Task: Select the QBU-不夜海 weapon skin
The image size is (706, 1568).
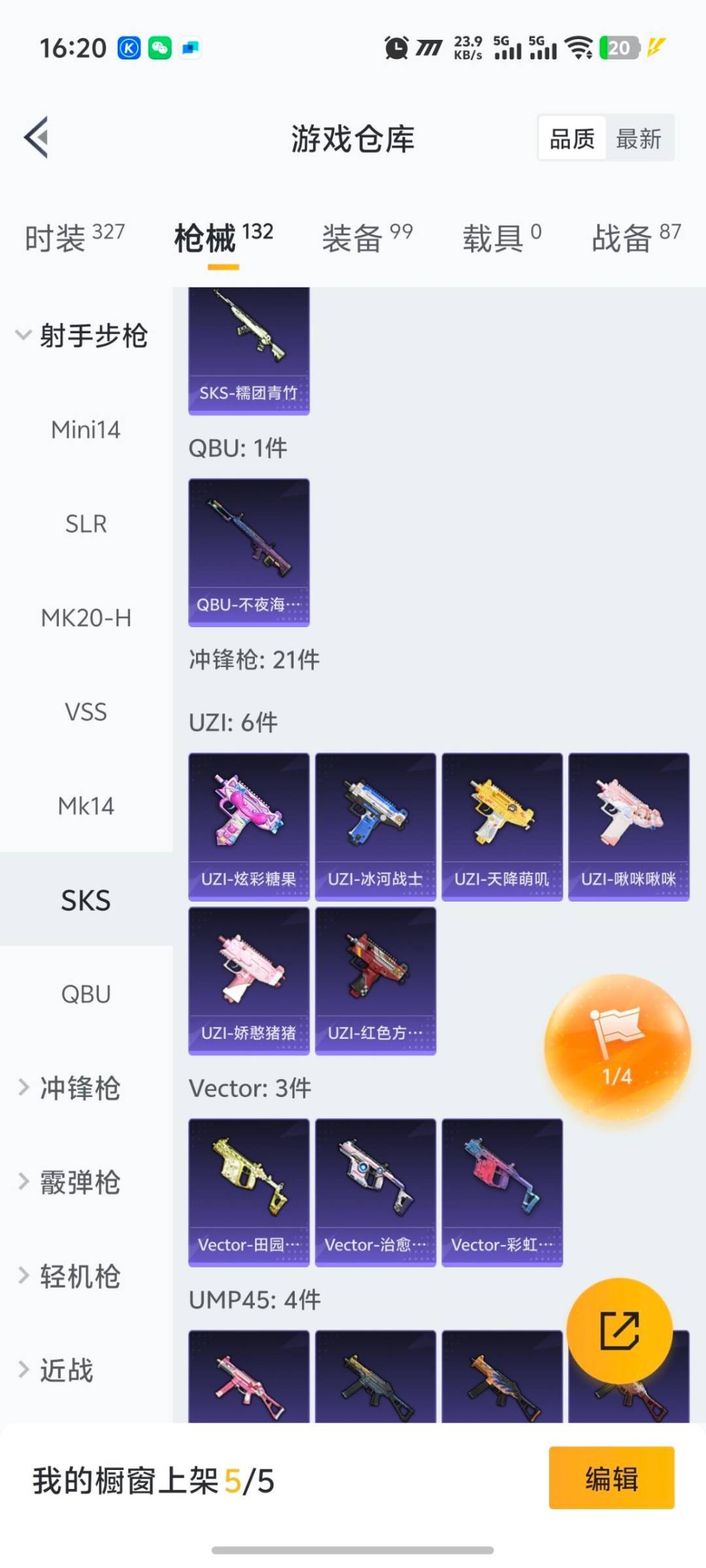Action: [248, 552]
